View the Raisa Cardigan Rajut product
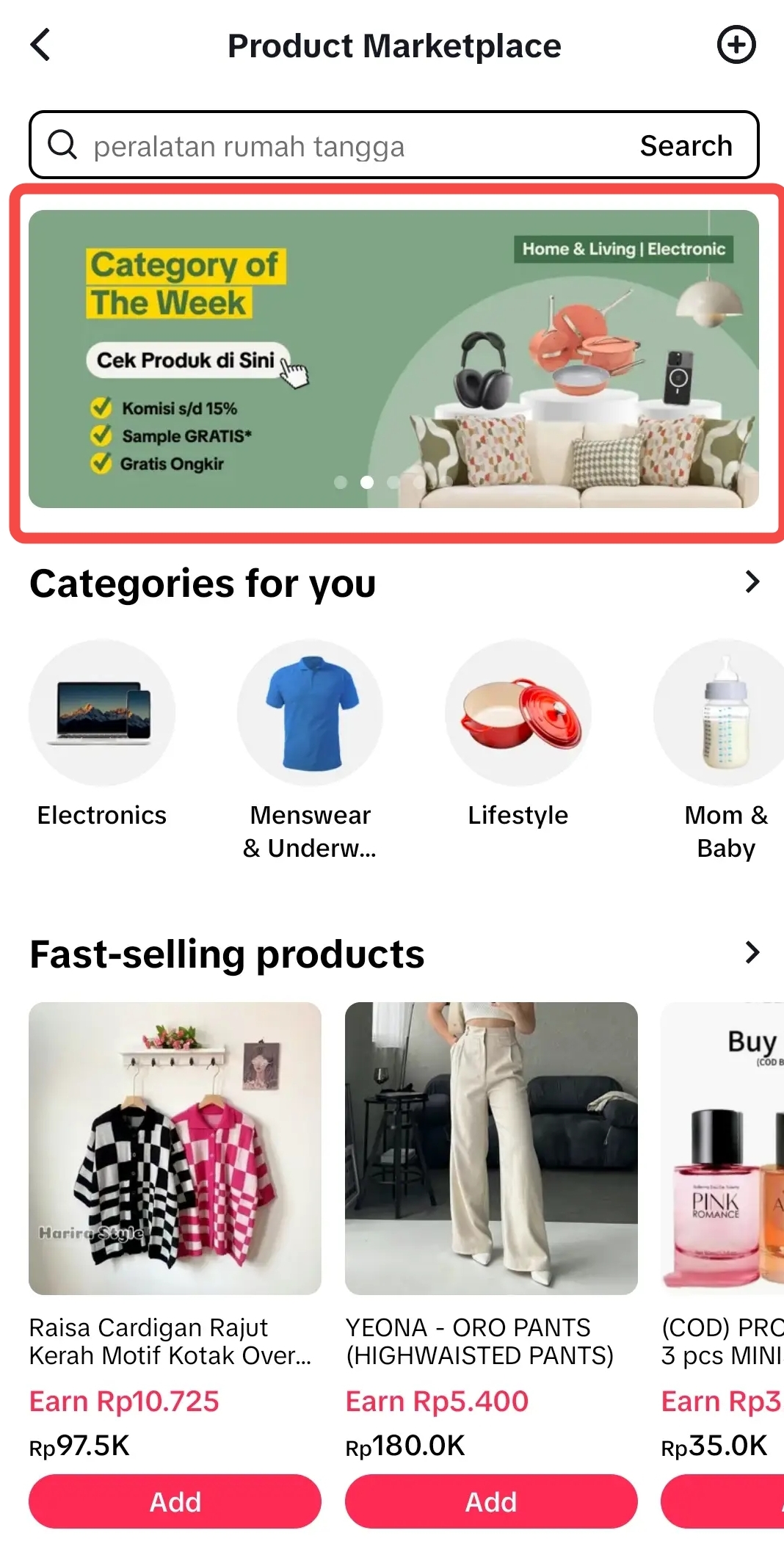 click(x=175, y=1148)
